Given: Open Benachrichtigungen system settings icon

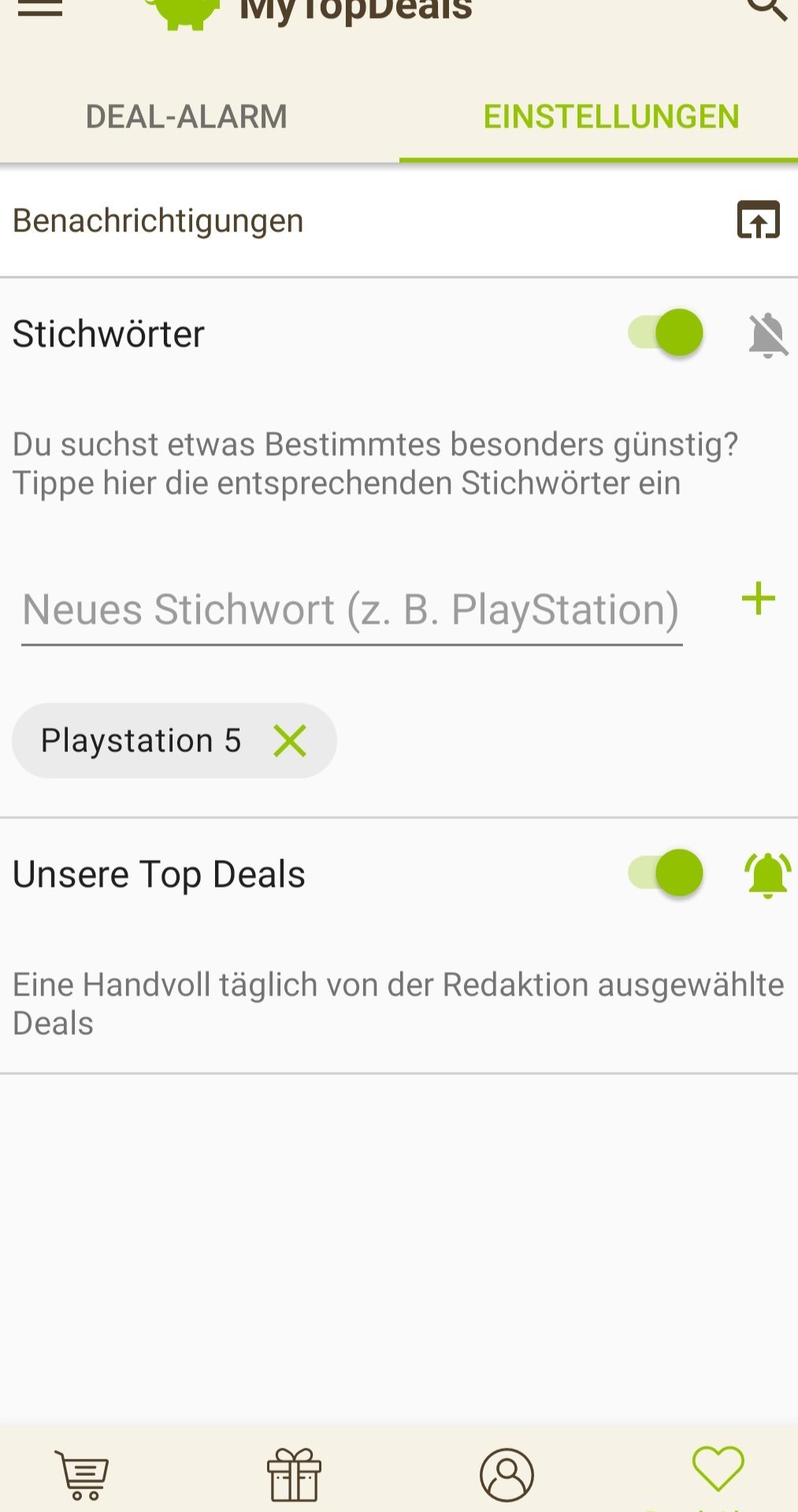Looking at the screenshot, I should (x=758, y=220).
